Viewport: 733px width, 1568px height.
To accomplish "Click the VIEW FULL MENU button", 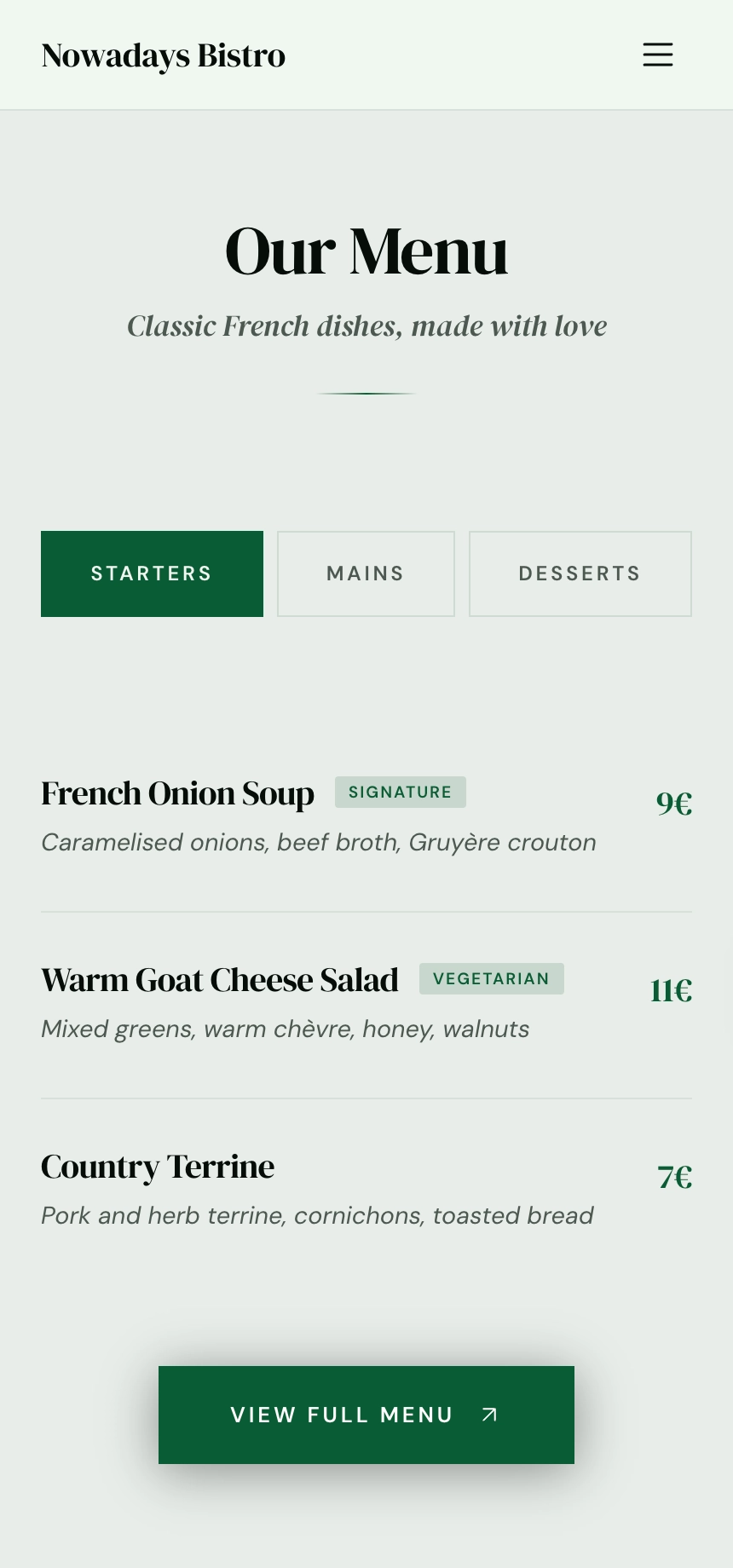I will pyautogui.click(x=366, y=1415).
